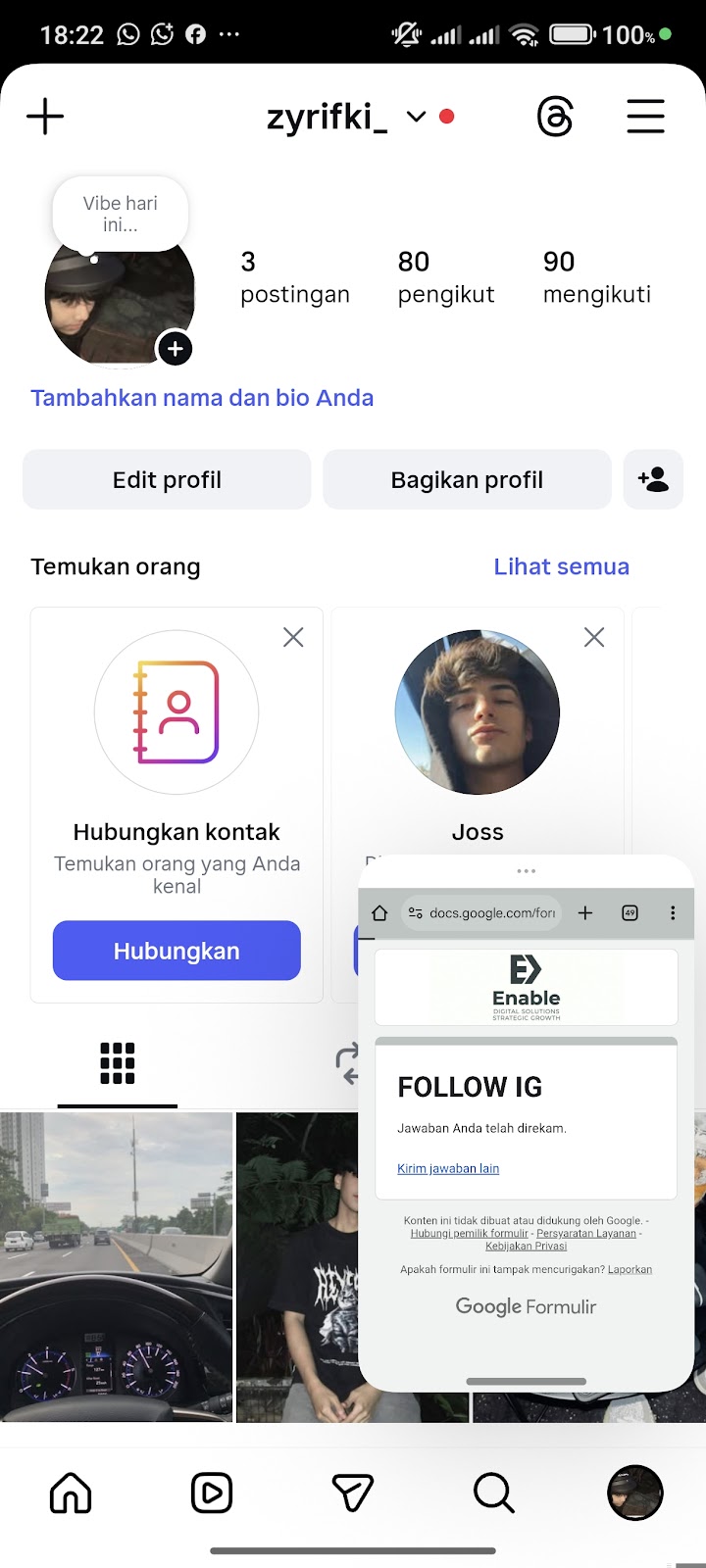Open the discover people icon button
Image resolution: width=706 pixels, height=1568 pixels.
tap(653, 480)
